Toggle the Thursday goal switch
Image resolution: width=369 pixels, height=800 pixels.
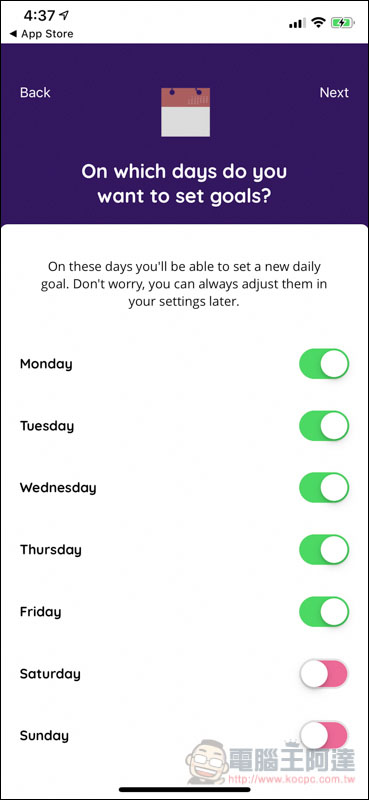[x=324, y=549]
